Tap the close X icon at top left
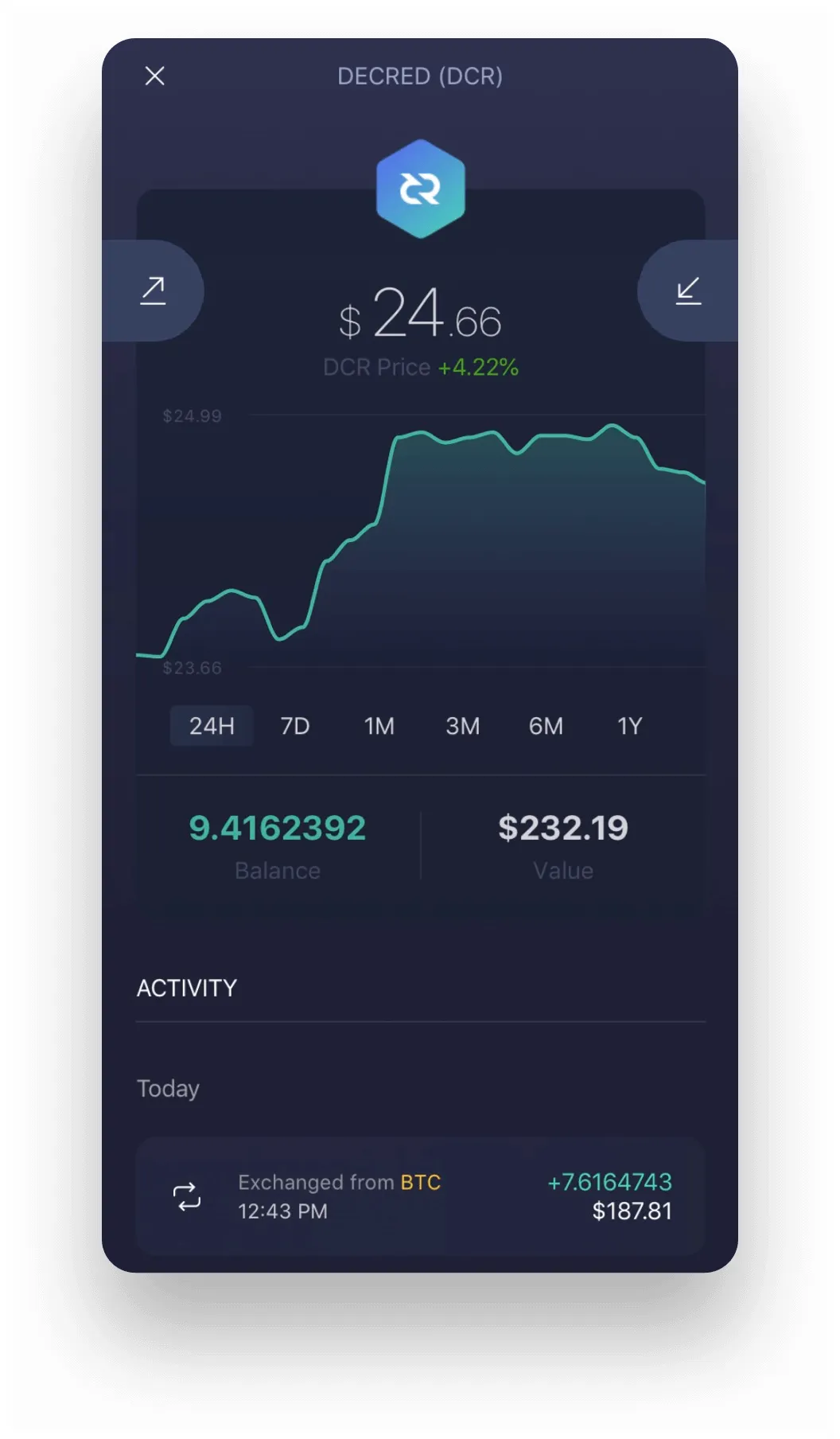 (x=155, y=76)
